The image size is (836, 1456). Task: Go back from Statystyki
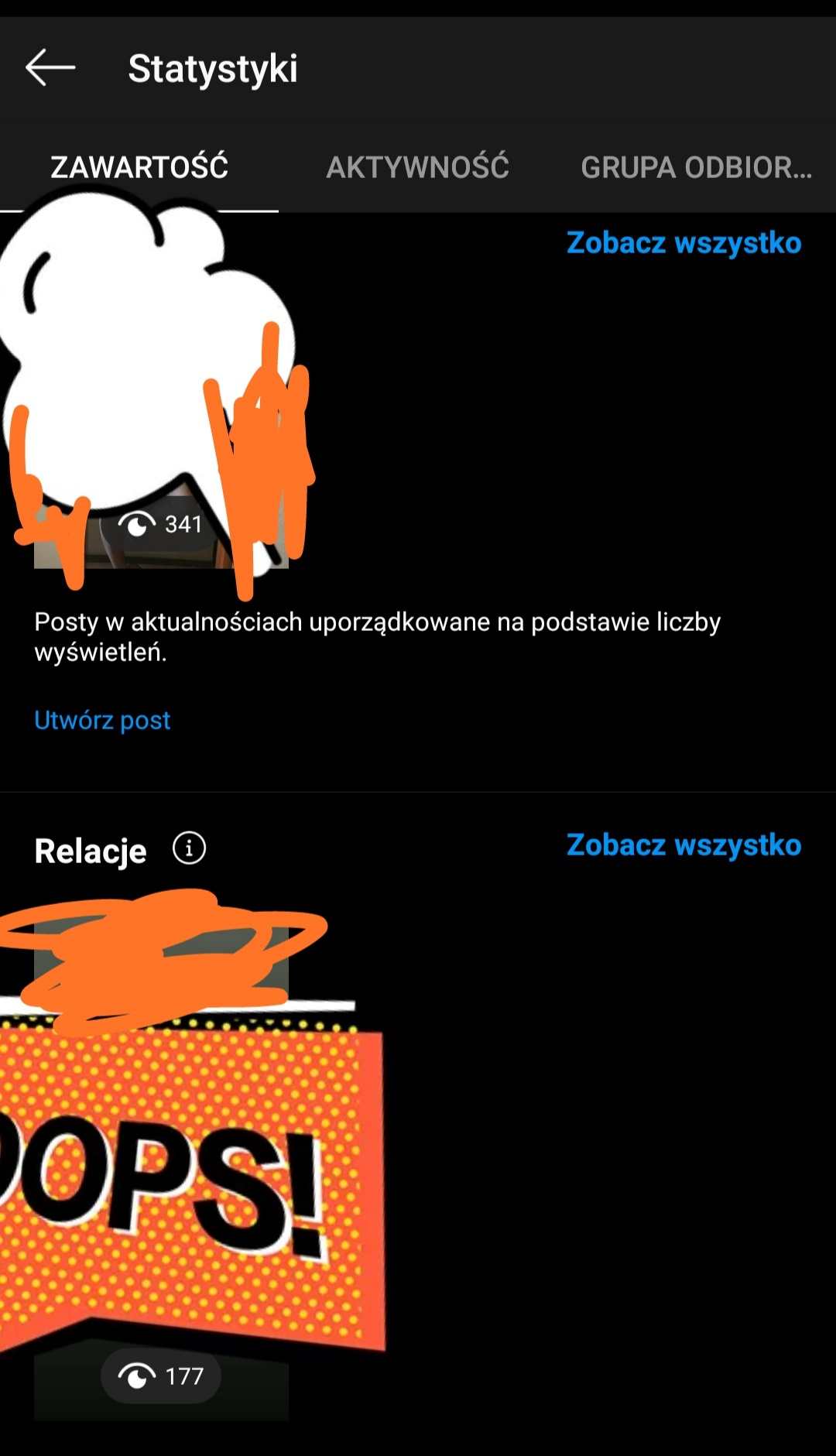click(x=50, y=68)
